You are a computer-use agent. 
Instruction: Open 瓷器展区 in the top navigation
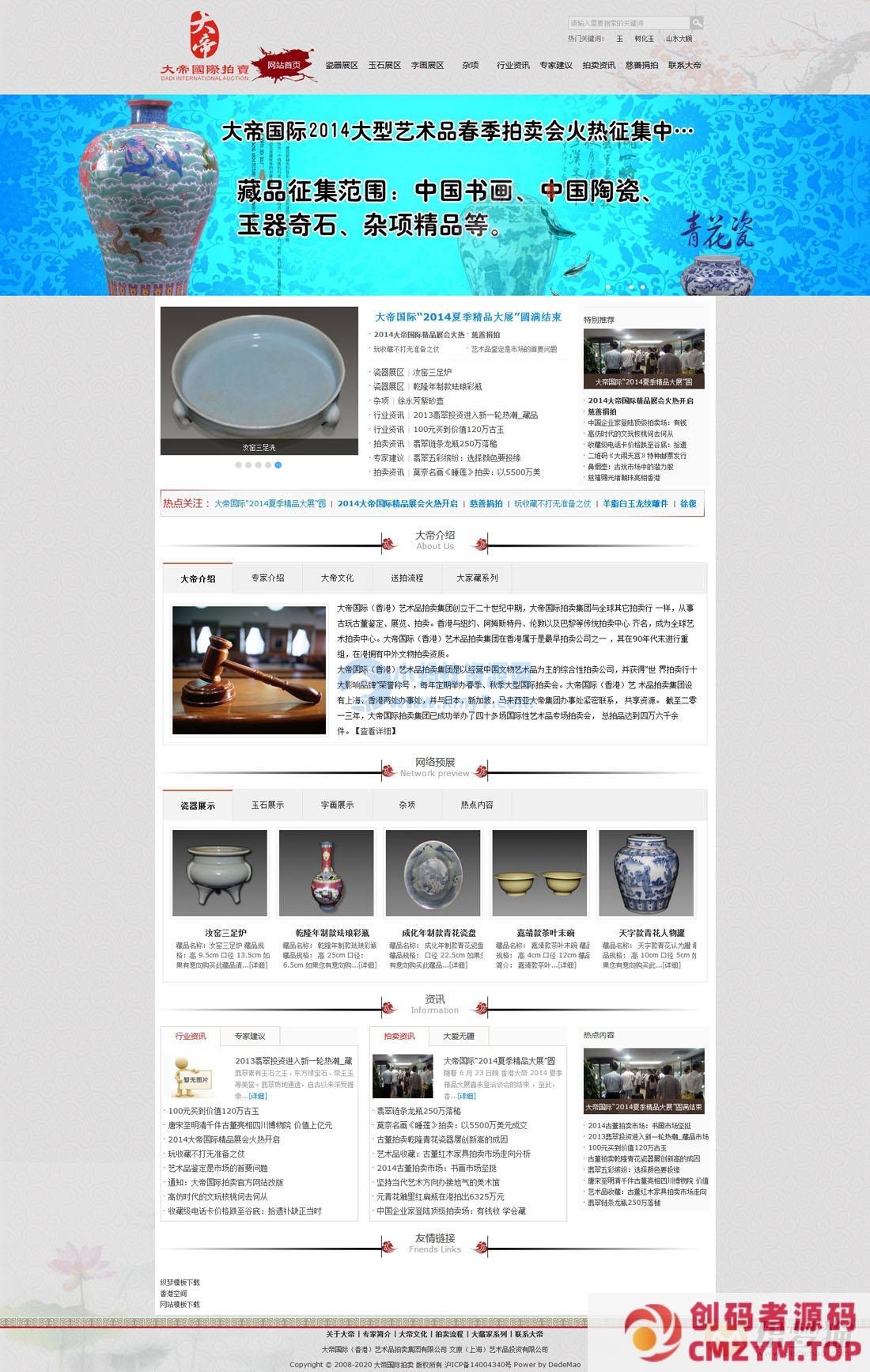(x=342, y=65)
